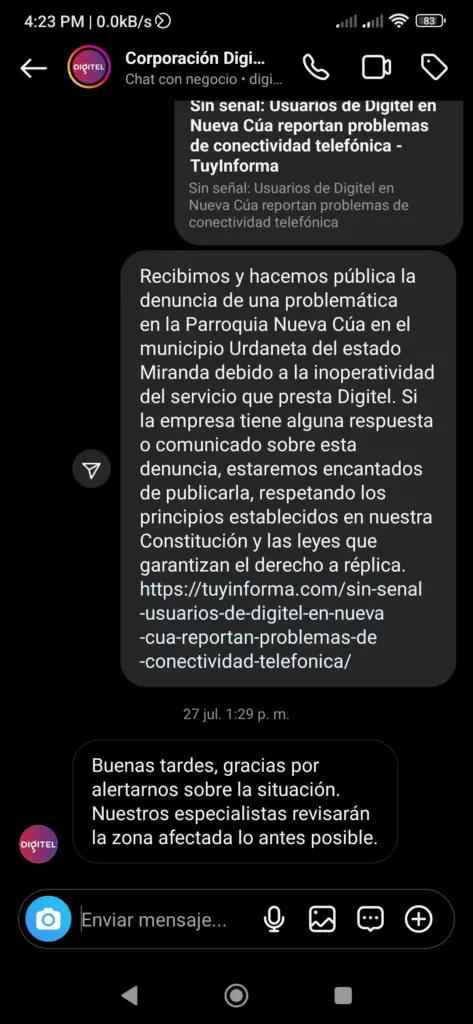The height and width of the screenshot is (1024, 473).
Task: Record a voice message with microphone
Action: (x=274, y=920)
